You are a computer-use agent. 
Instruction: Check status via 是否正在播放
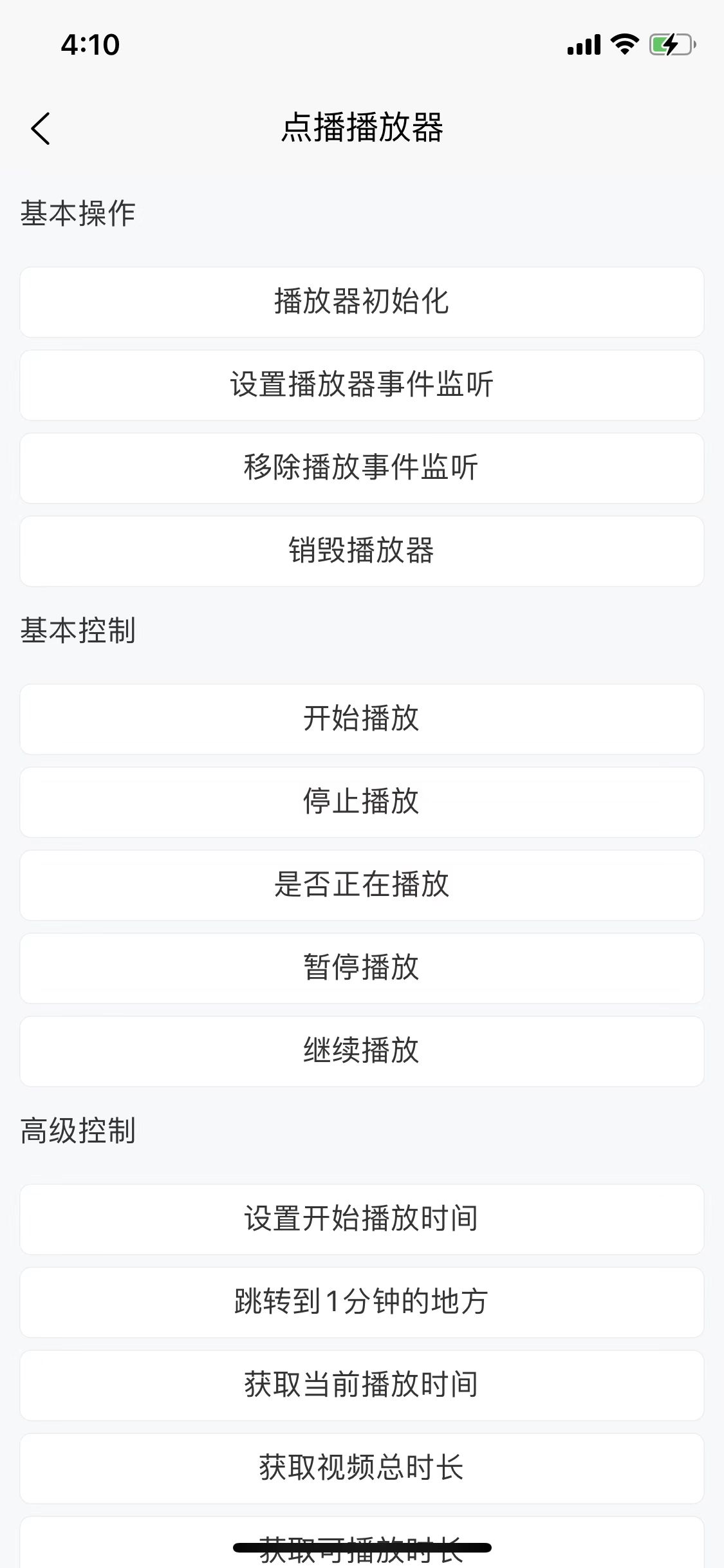coord(362,885)
